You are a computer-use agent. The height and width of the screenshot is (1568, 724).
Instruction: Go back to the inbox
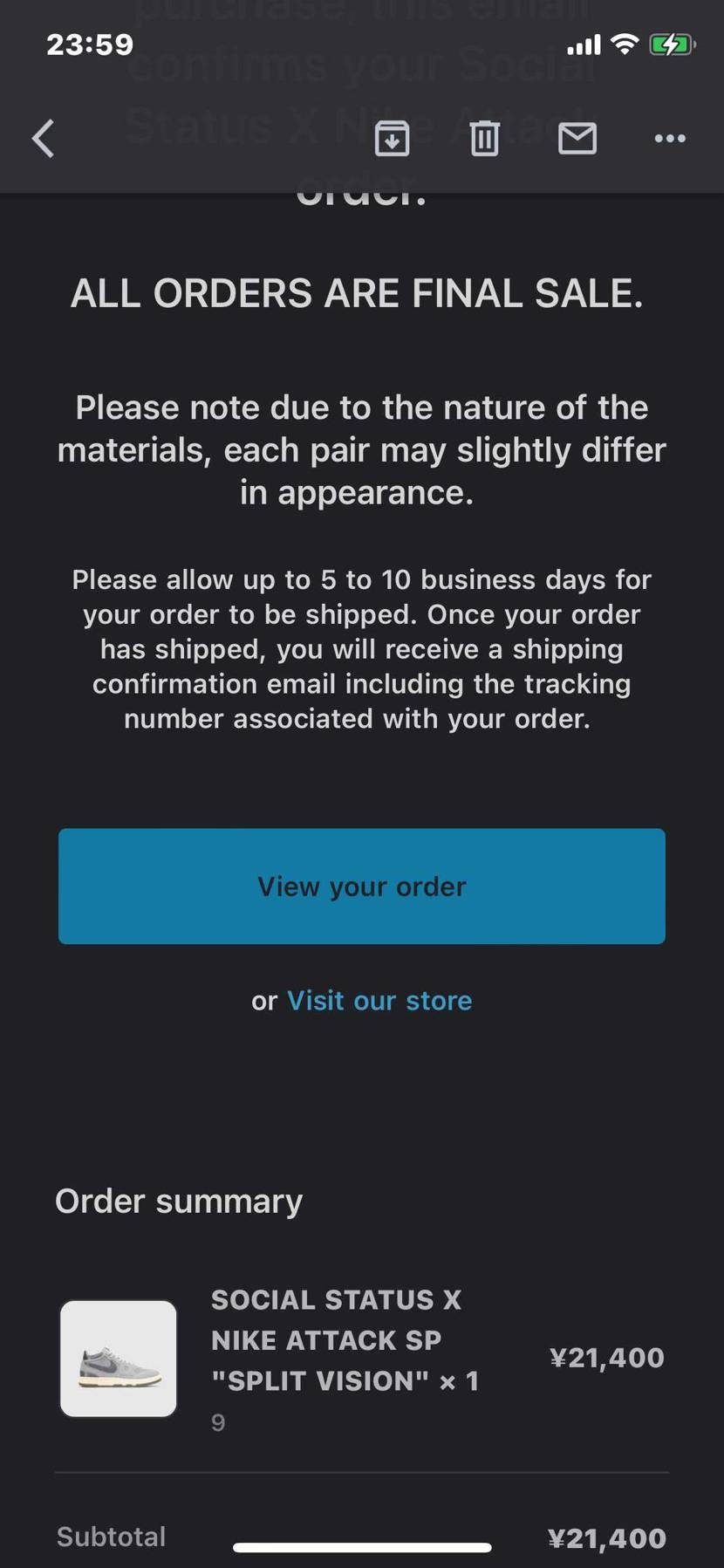click(x=43, y=139)
